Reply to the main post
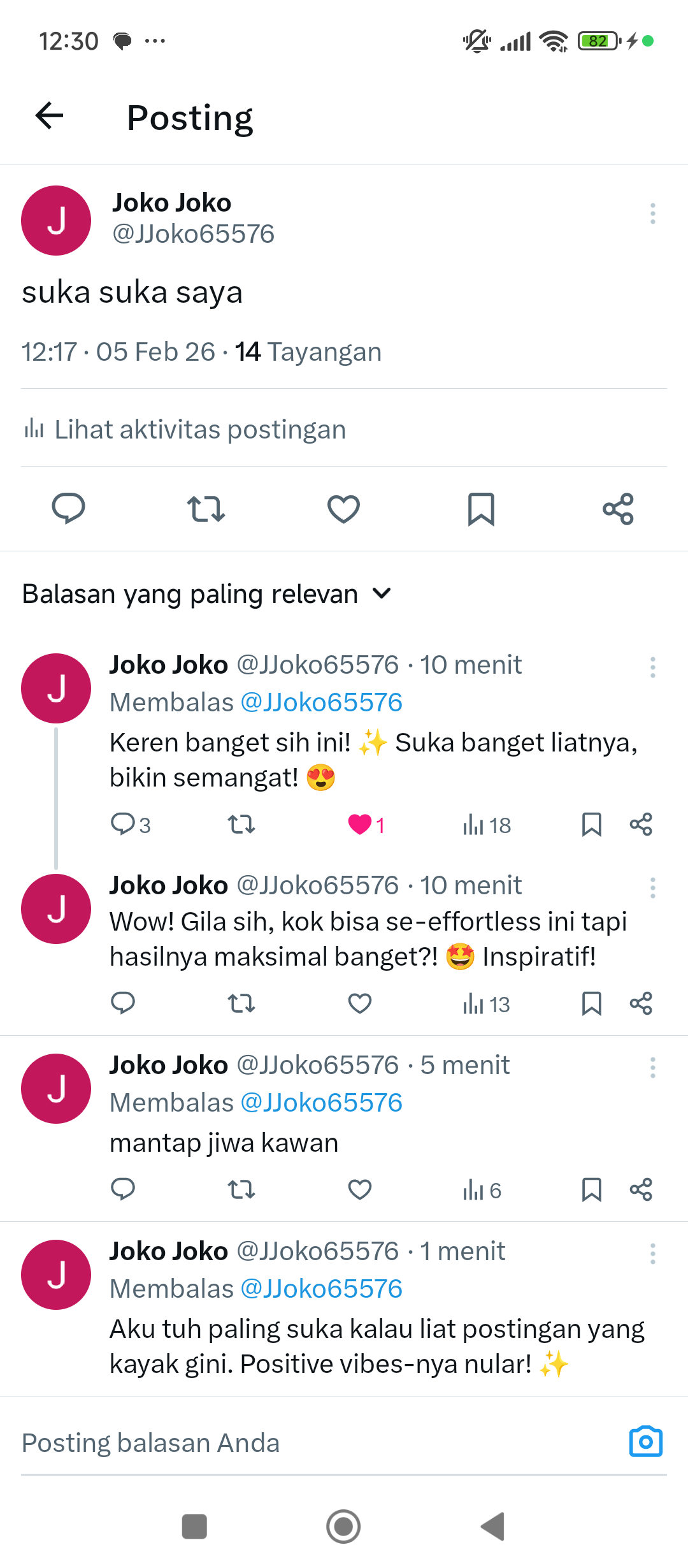688x1568 pixels. [x=68, y=509]
